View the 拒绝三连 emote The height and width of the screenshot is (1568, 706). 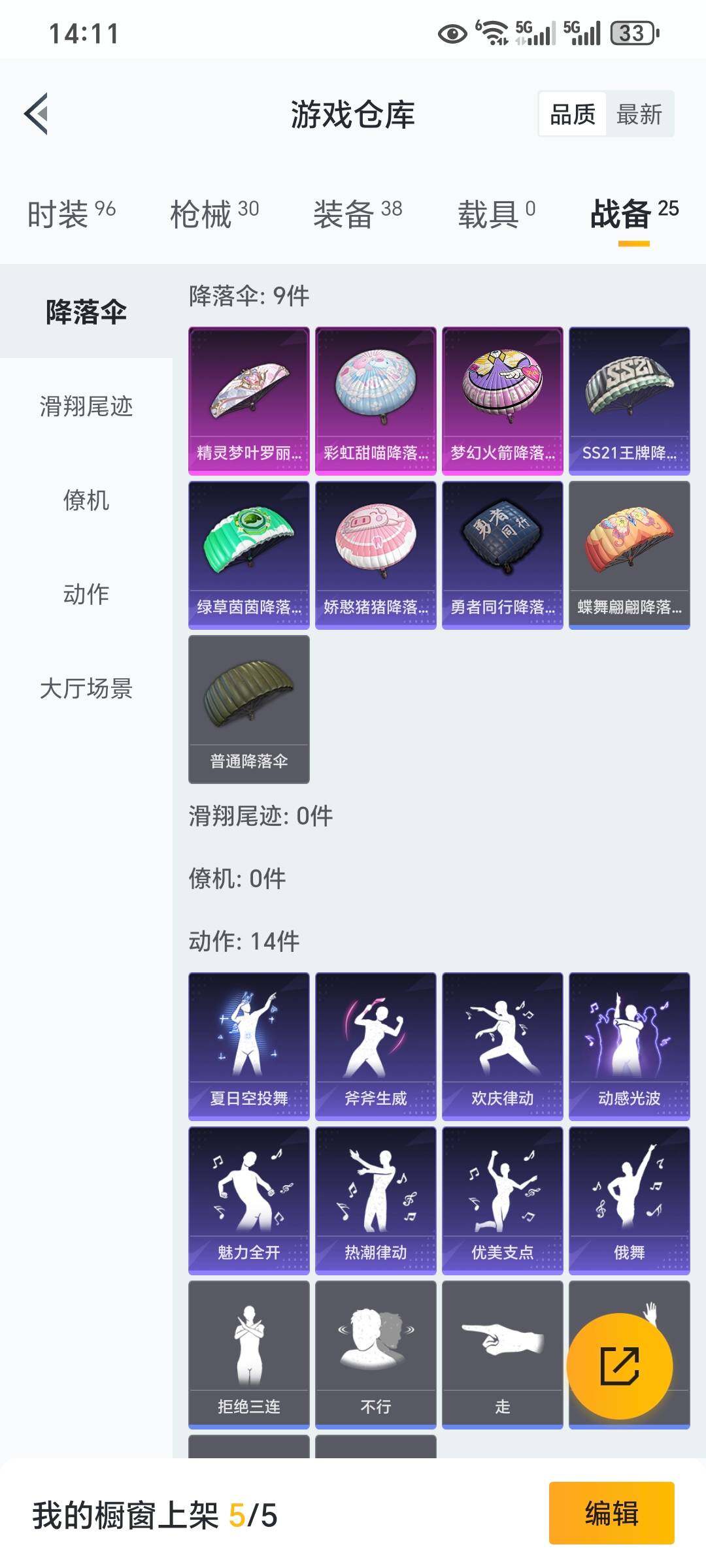tap(248, 1354)
